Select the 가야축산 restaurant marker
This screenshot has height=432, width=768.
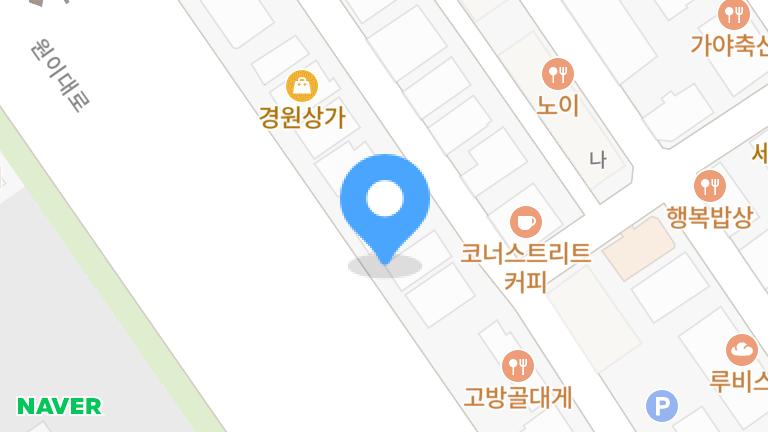pyautogui.click(x=734, y=15)
